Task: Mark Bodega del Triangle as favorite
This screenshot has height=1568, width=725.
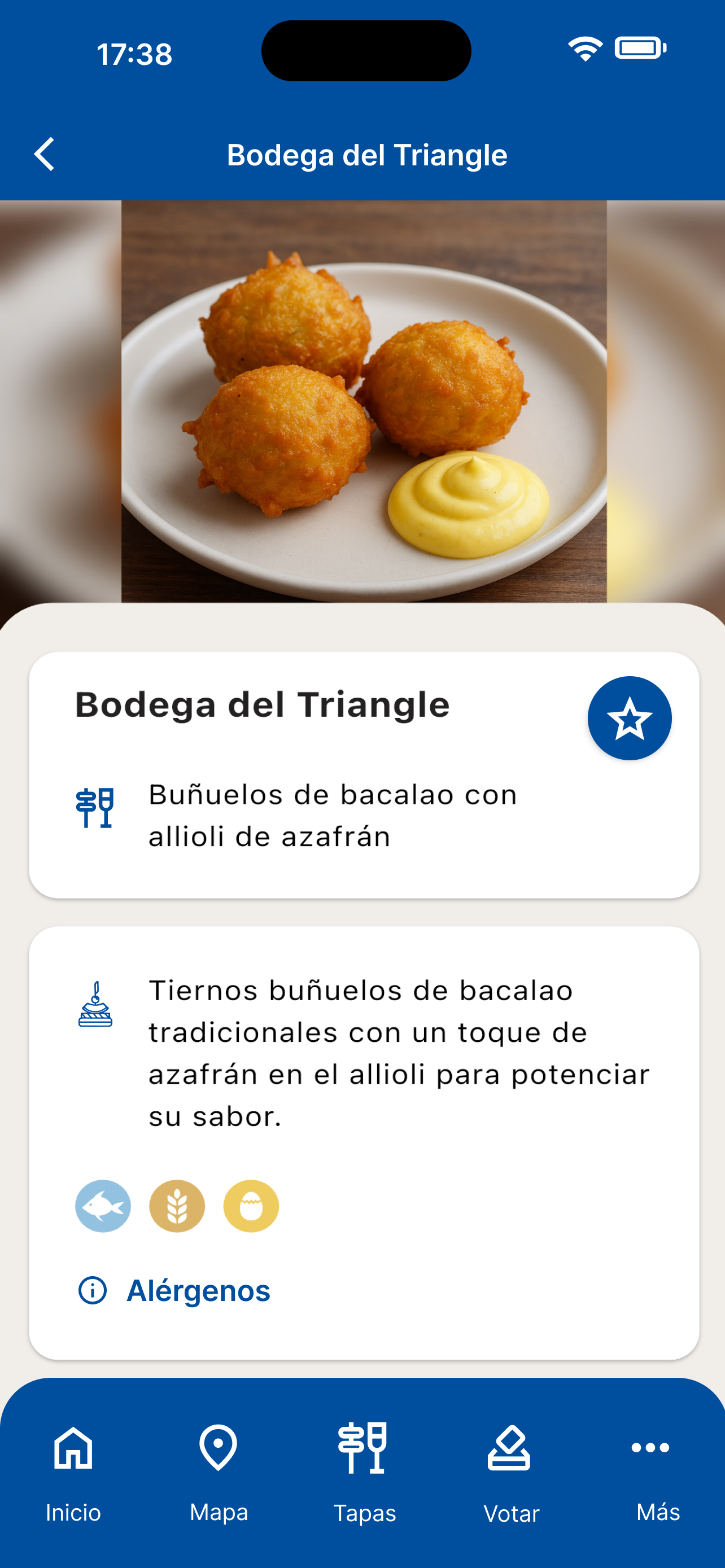Action: pos(630,719)
